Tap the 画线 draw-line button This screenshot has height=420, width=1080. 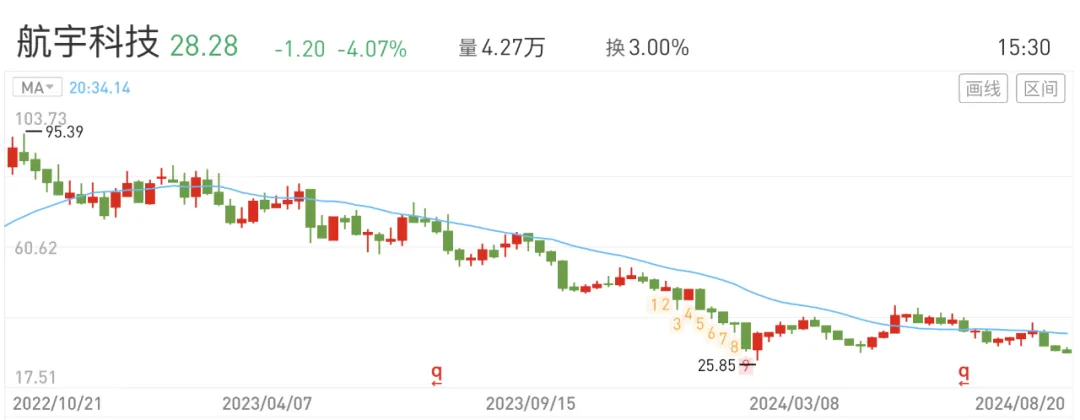click(984, 89)
